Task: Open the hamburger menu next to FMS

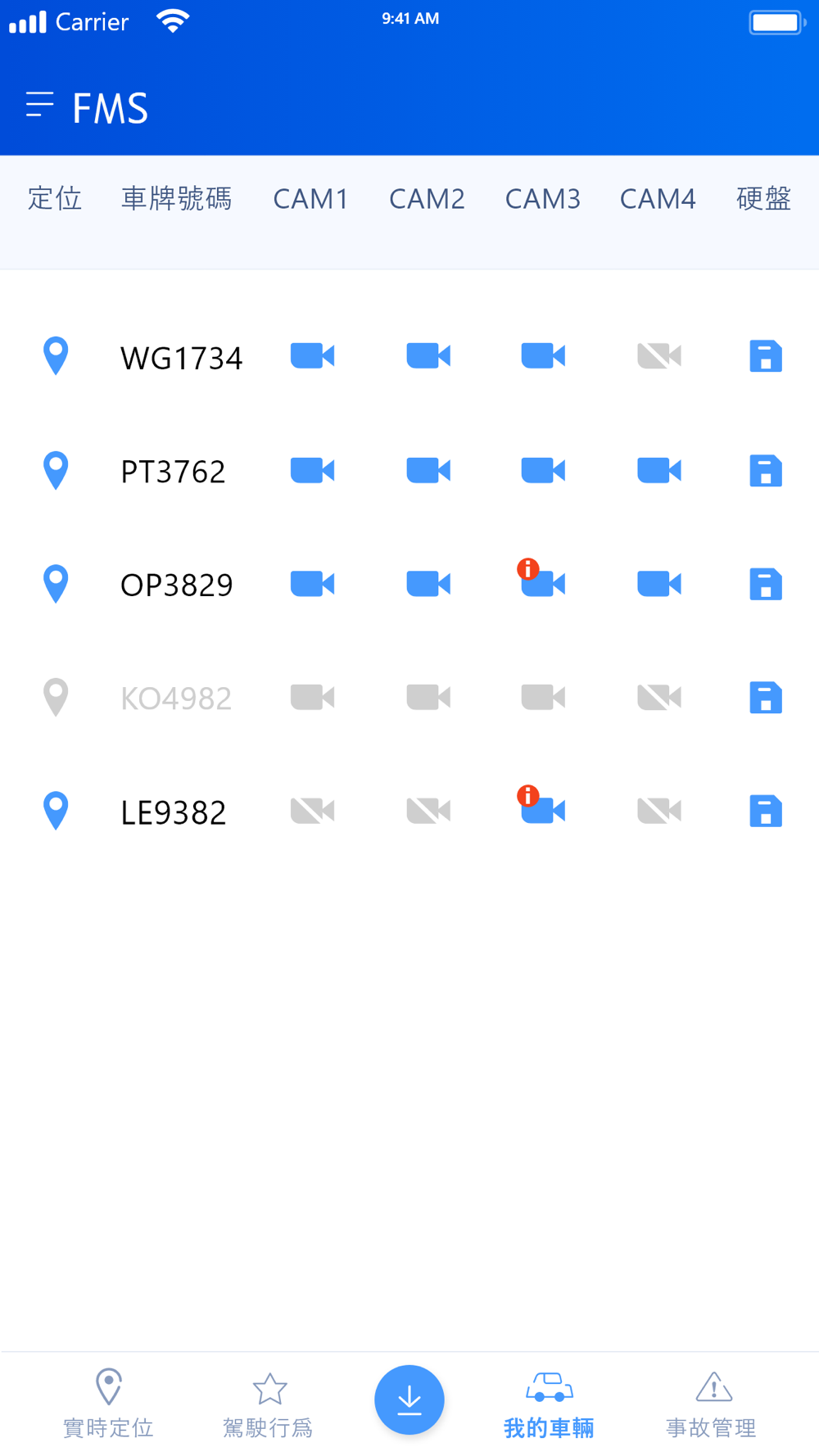Action: click(39, 105)
